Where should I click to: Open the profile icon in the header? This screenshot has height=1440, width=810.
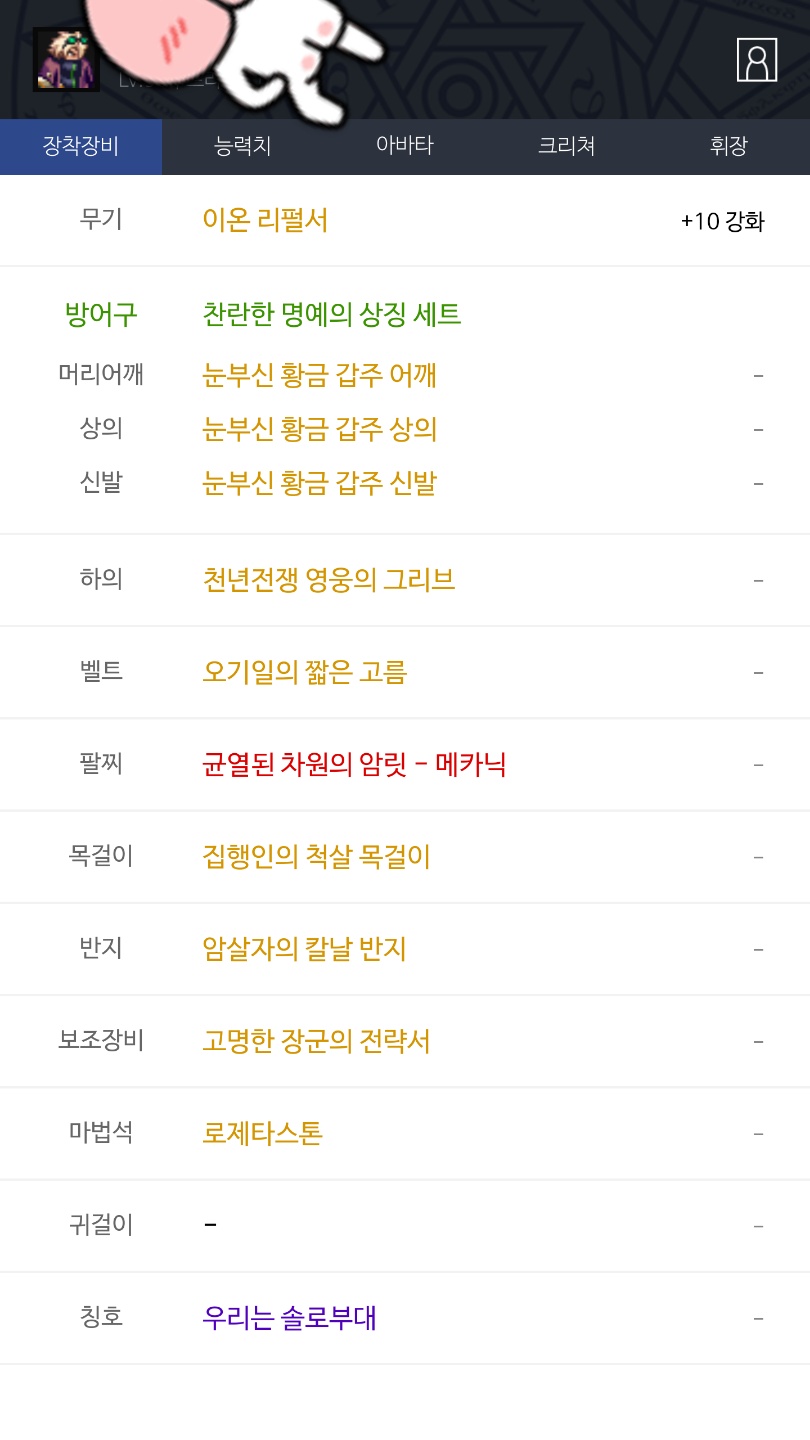click(757, 60)
